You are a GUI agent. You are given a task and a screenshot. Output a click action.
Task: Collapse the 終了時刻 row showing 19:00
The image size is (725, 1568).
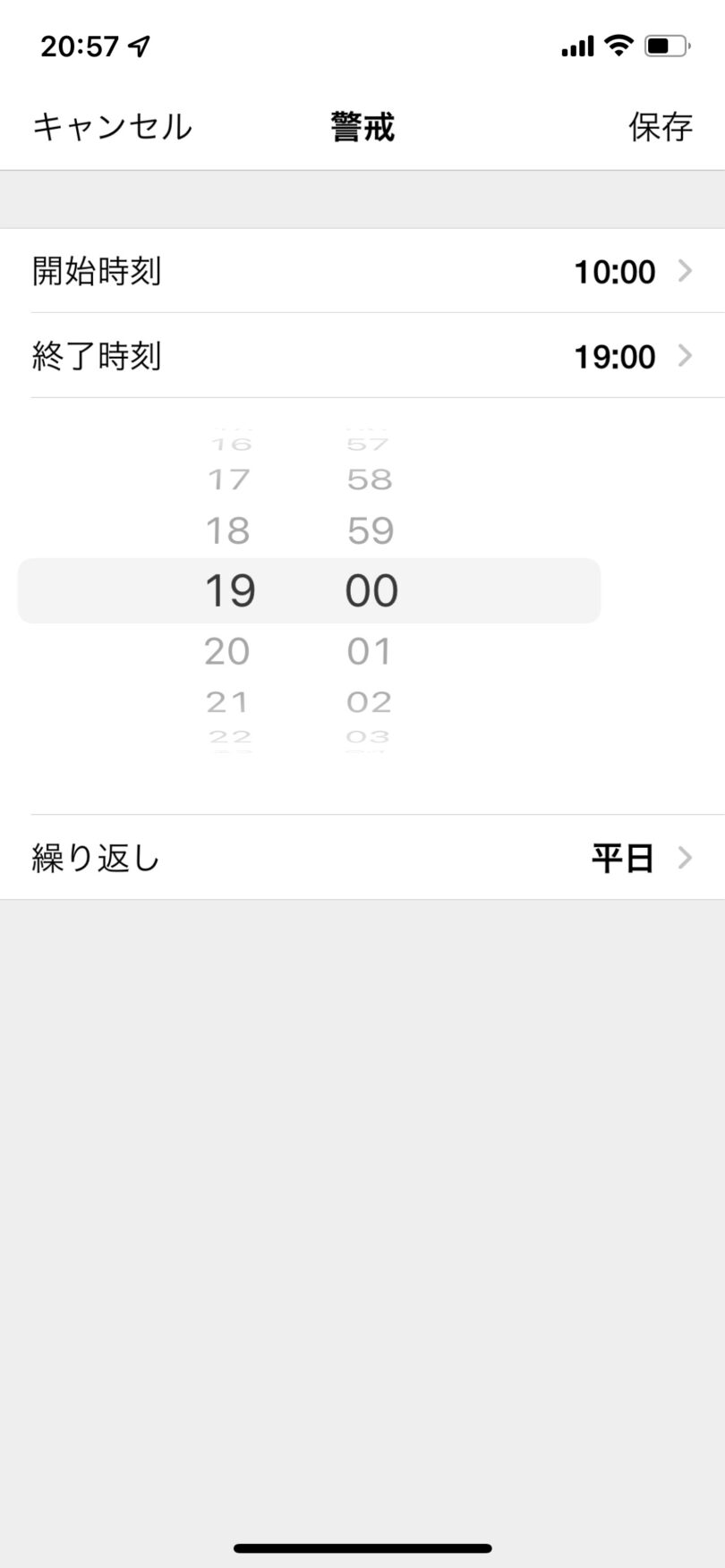362,356
